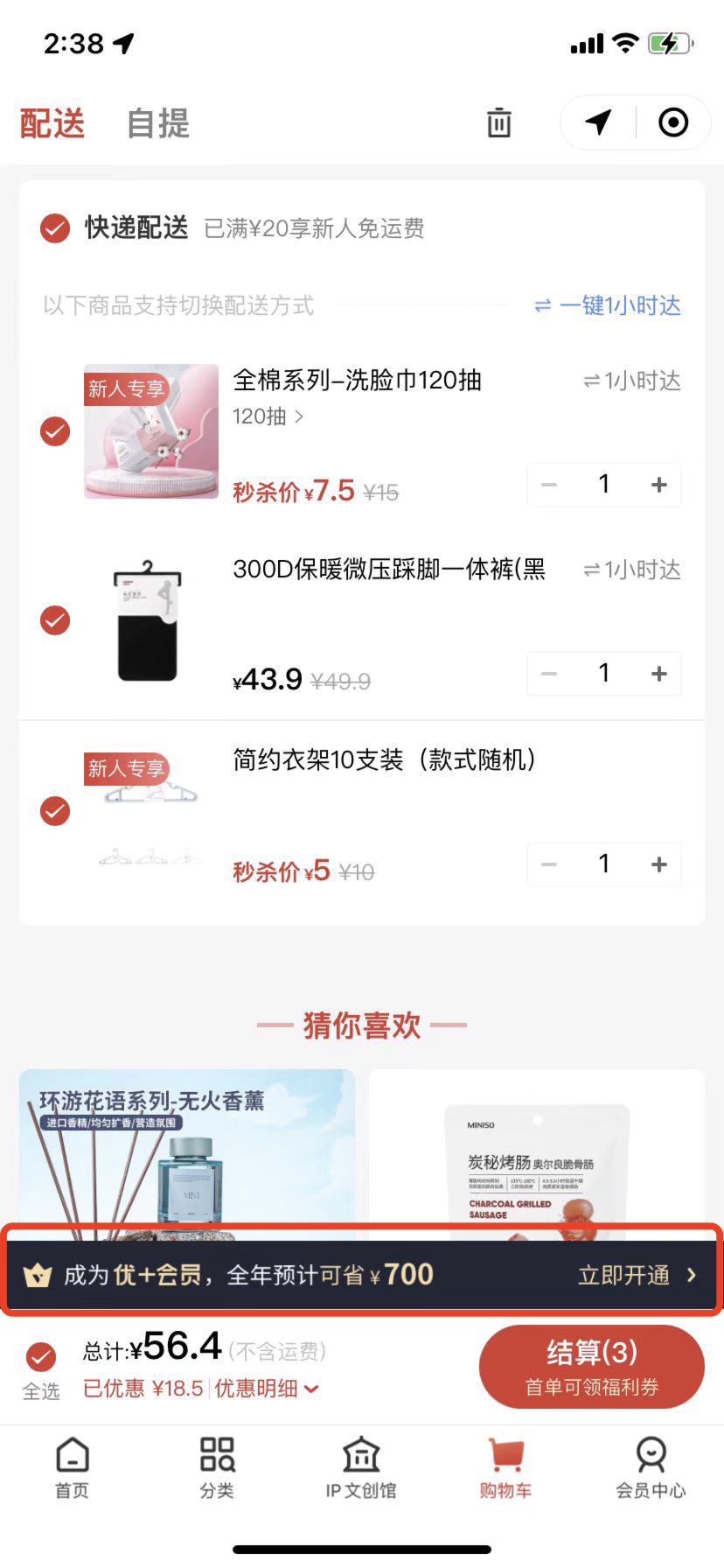Viewport: 724px width, 1568px height.
Task: Switch to the 自提 pickup tab
Action: pos(158,123)
